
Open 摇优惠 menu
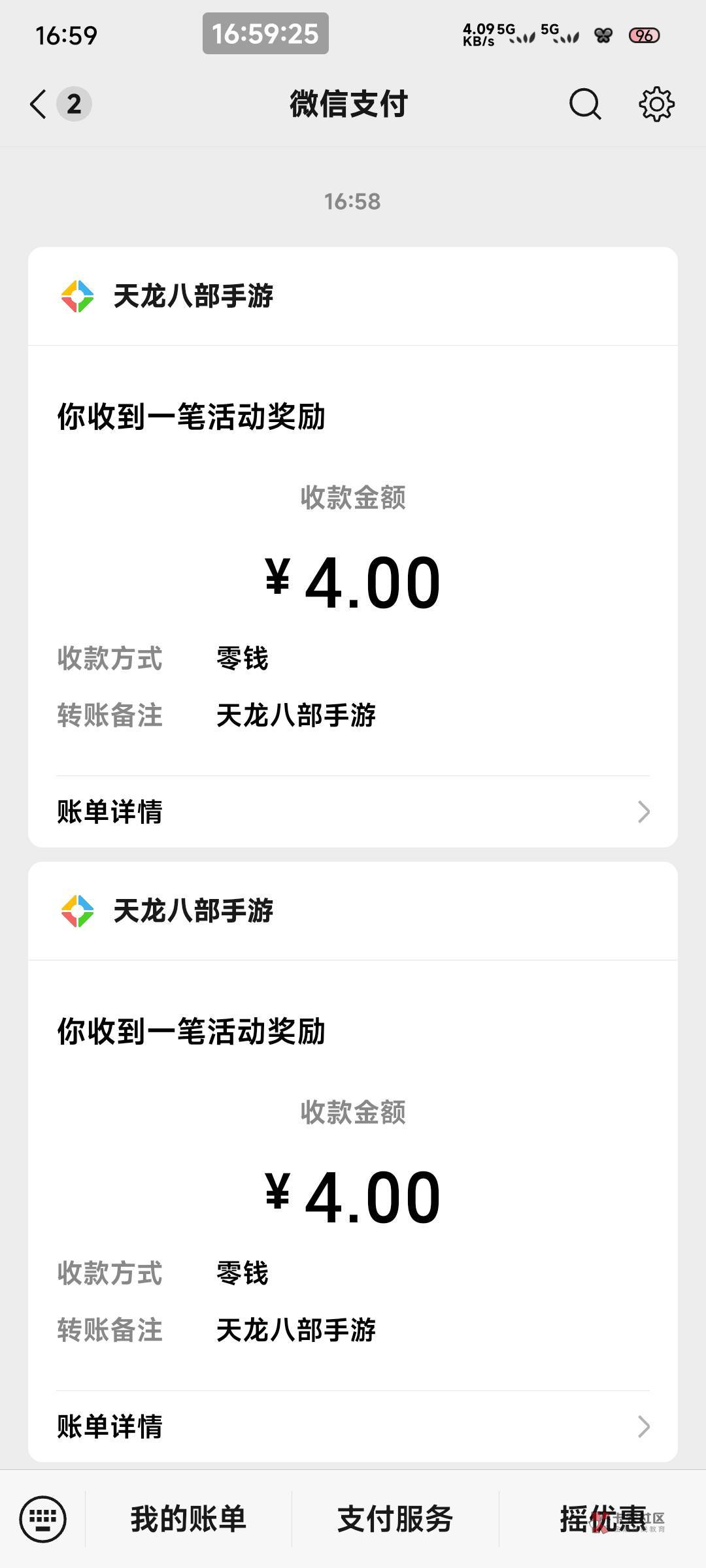coord(602,1519)
